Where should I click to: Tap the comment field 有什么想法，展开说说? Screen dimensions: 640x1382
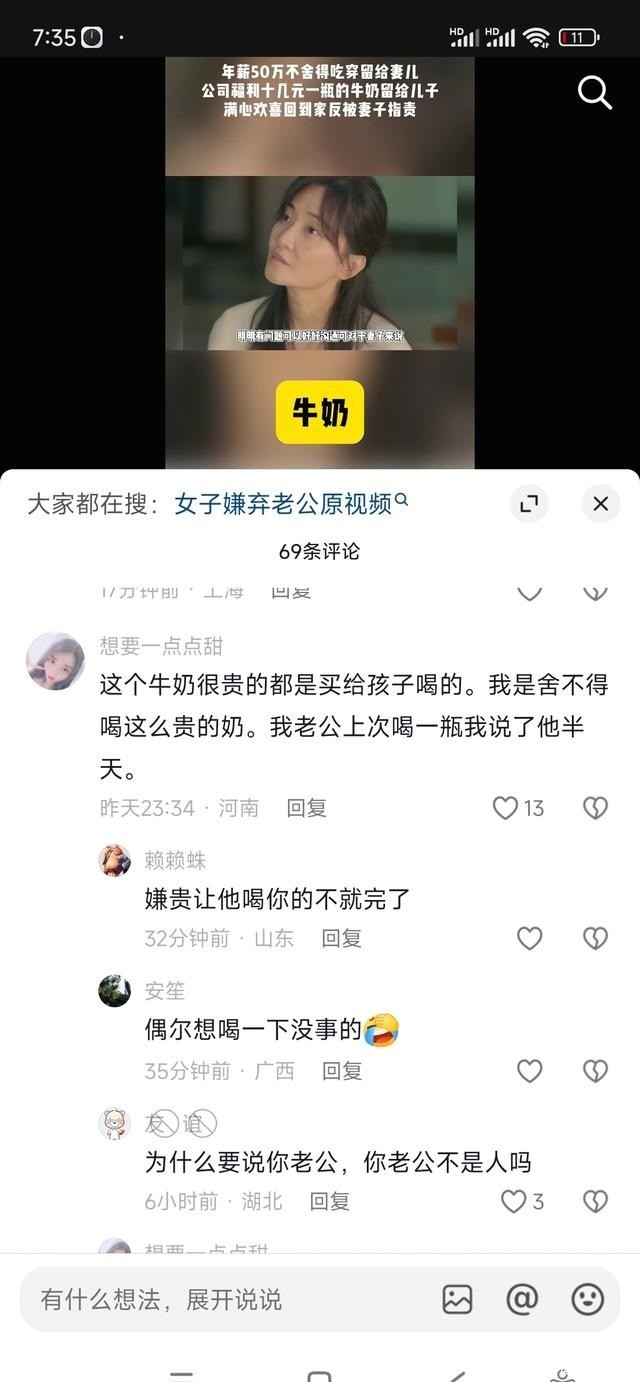click(220, 1299)
